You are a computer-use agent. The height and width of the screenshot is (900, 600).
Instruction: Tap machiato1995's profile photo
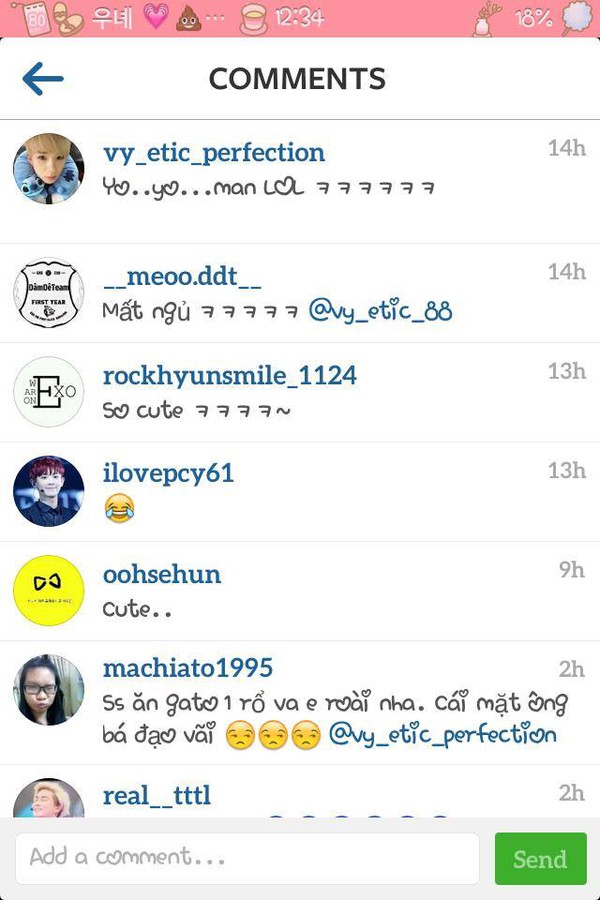tap(49, 690)
